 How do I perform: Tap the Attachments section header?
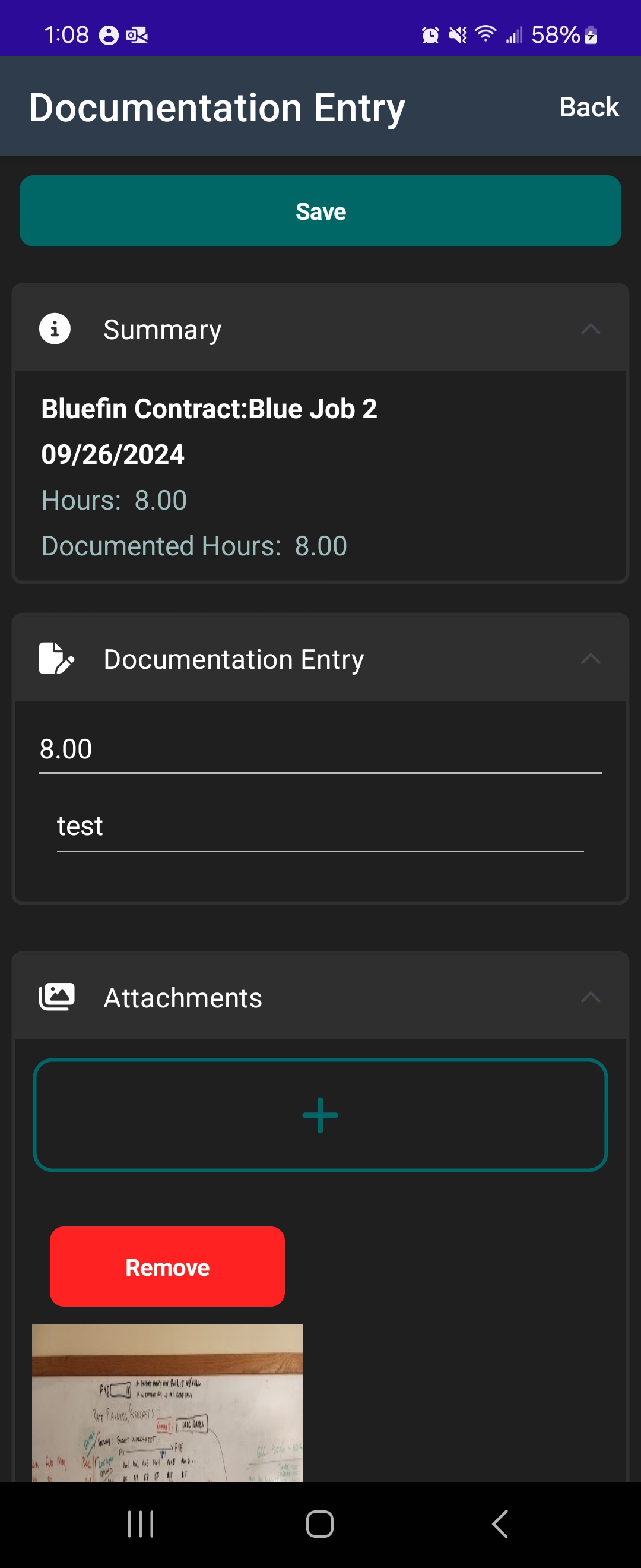click(182, 997)
